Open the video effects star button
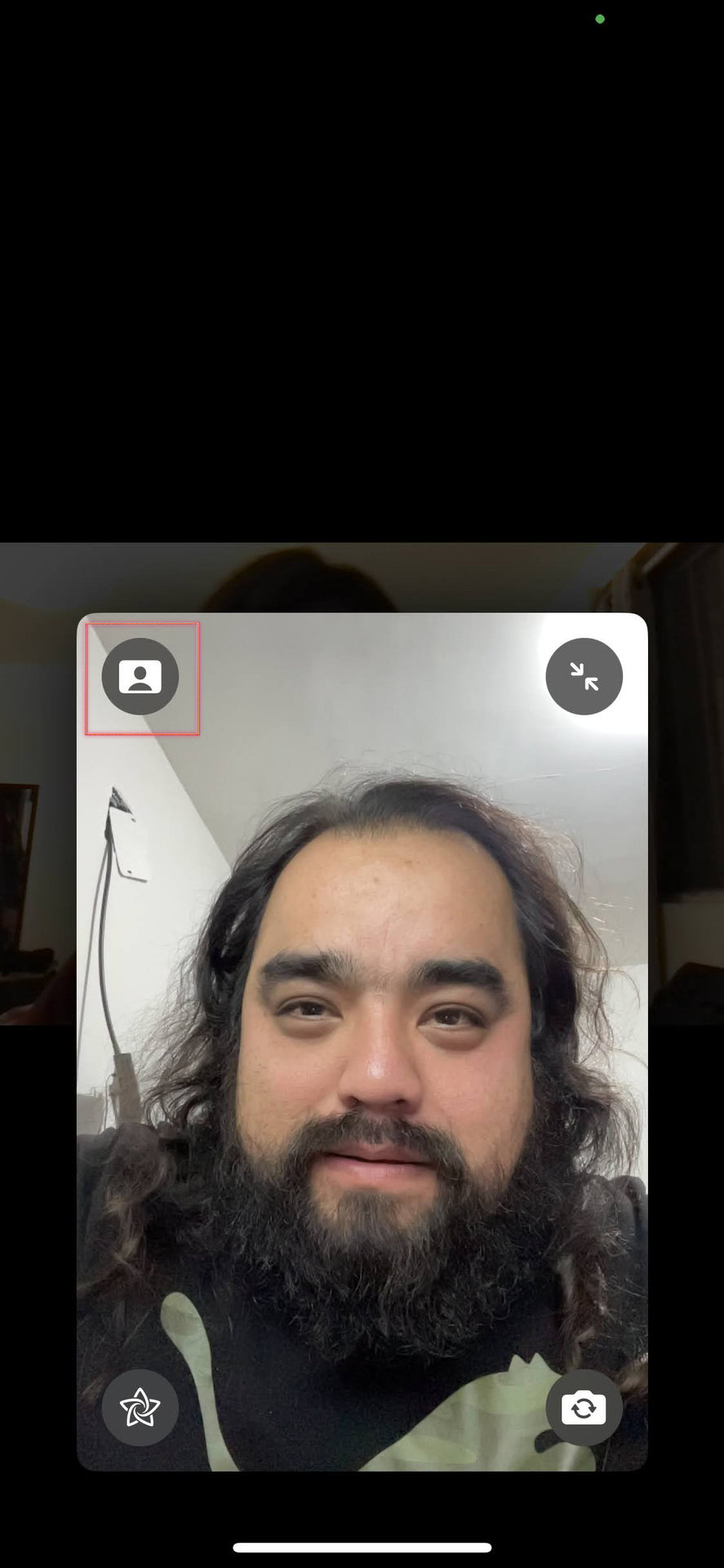This screenshot has height=1568, width=724. coord(140,1407)
